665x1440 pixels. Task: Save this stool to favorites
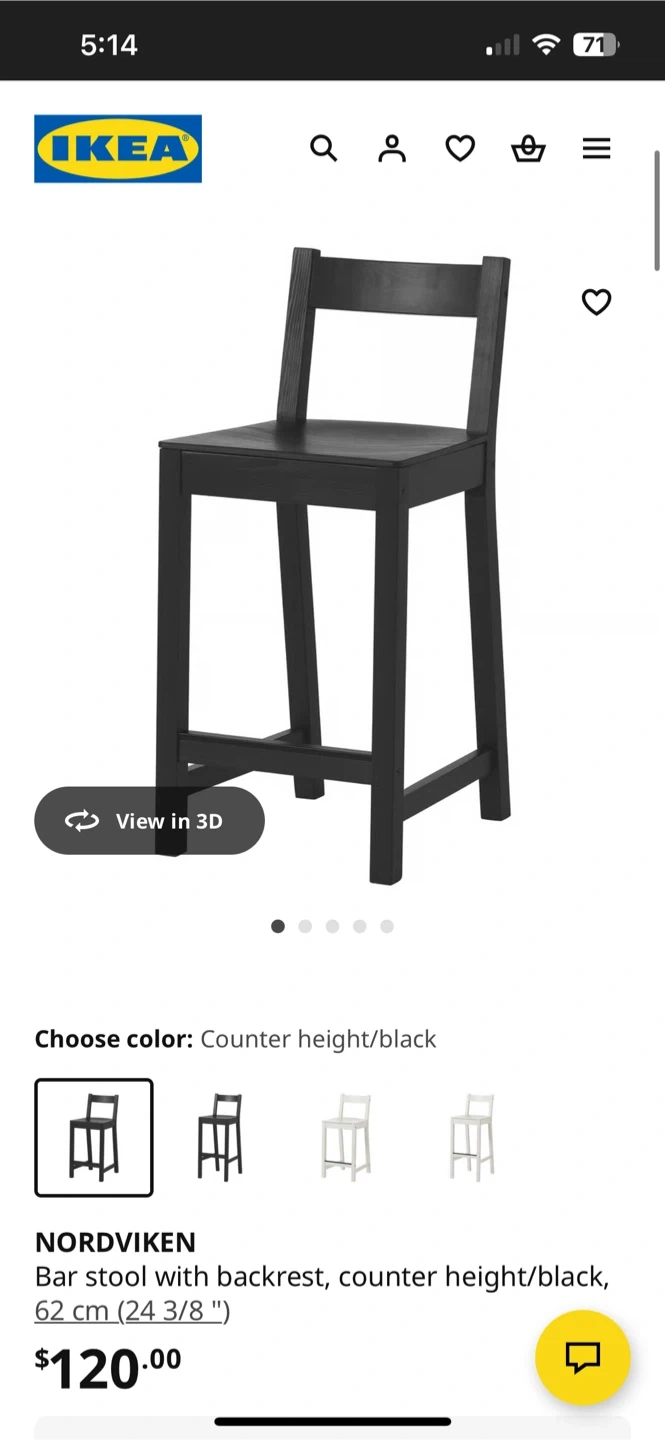coord(596,302)
